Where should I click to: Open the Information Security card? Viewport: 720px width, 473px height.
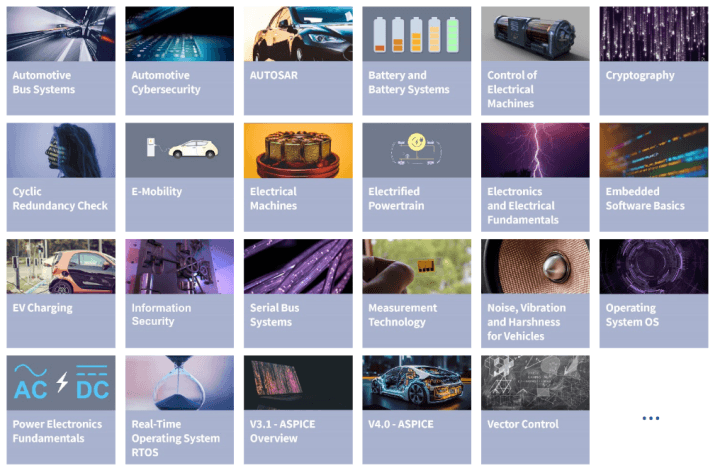coord(179,293)
